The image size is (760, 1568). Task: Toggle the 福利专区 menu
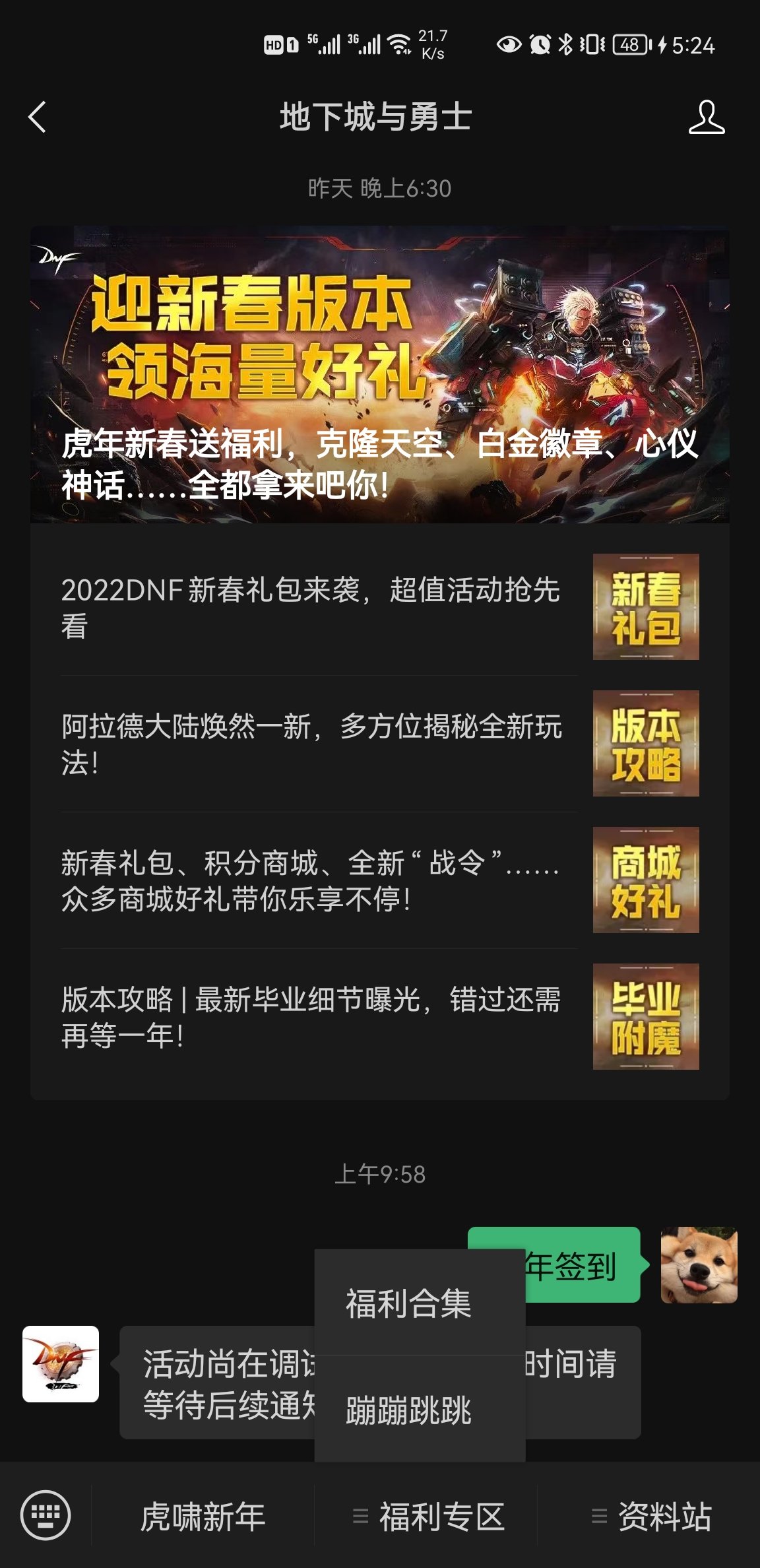429,1517
